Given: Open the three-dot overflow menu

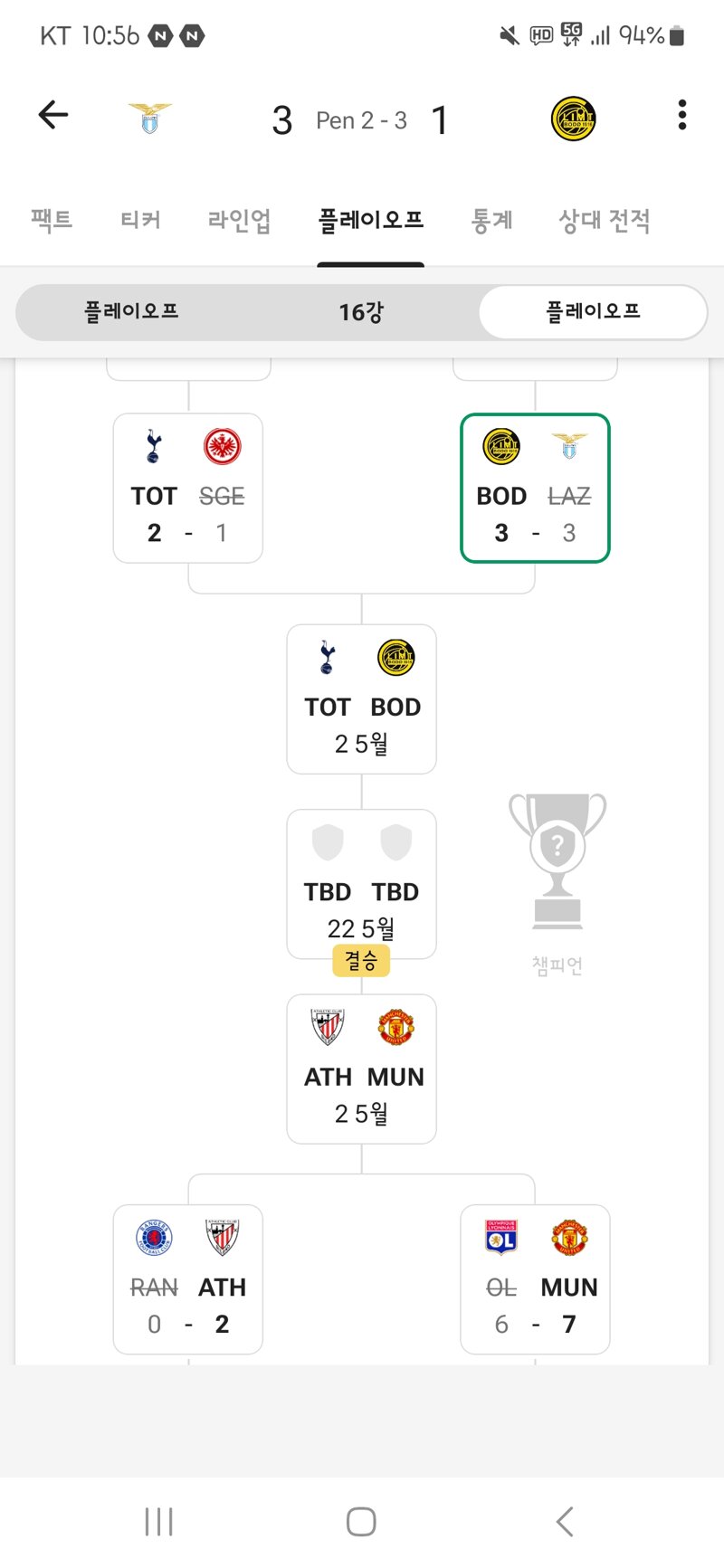Looking at the screenshot, I should click(x=682, y=115).
